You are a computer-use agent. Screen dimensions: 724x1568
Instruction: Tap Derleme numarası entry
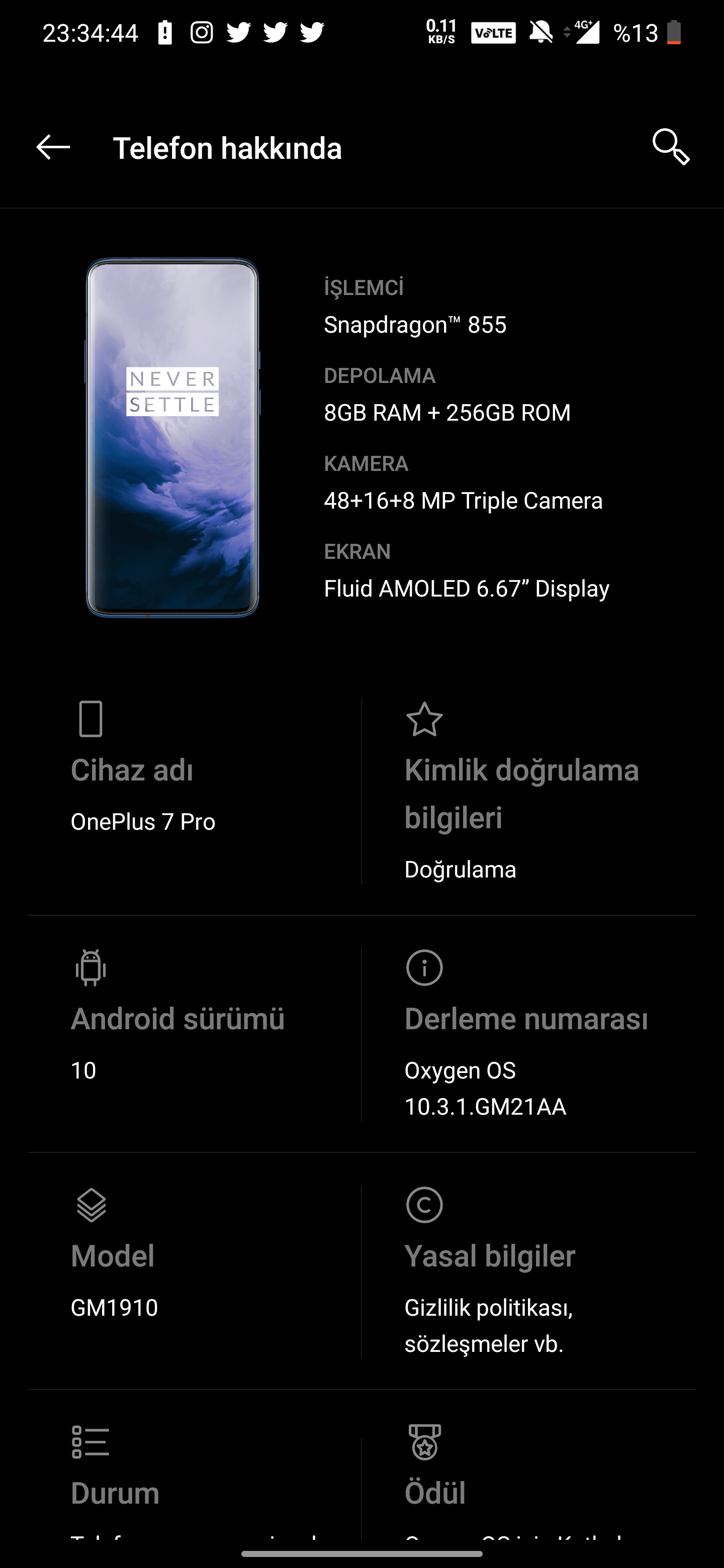[527, 1034]
